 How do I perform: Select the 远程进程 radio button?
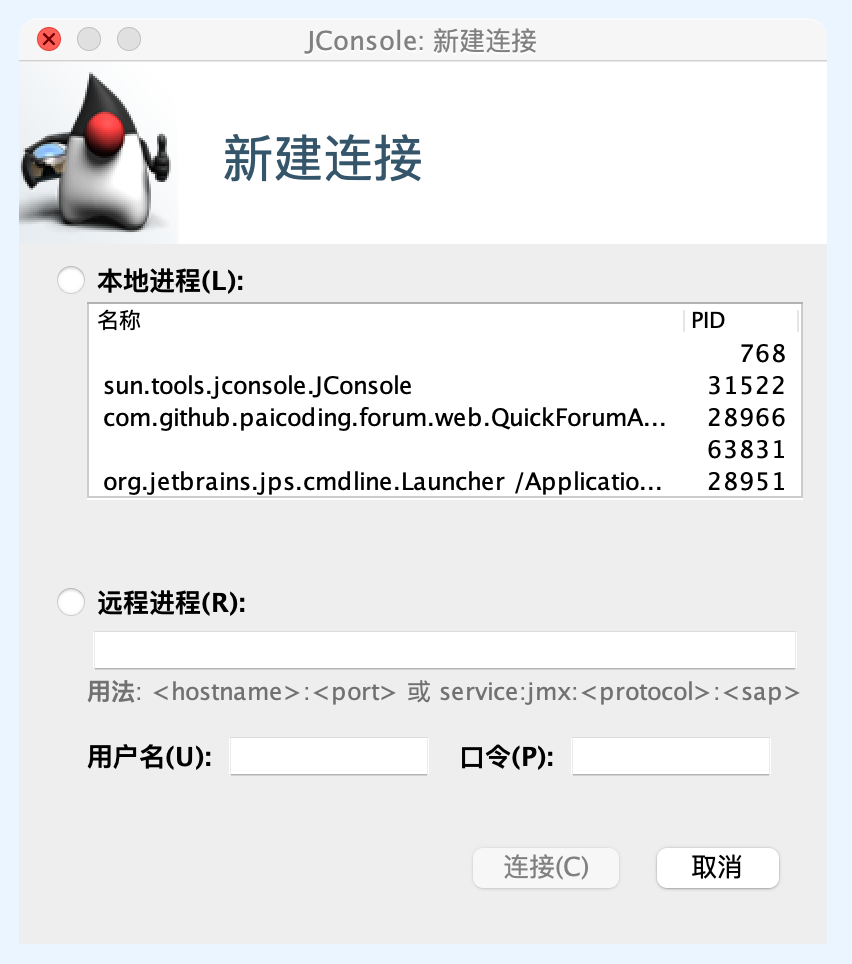click(71, 603)
